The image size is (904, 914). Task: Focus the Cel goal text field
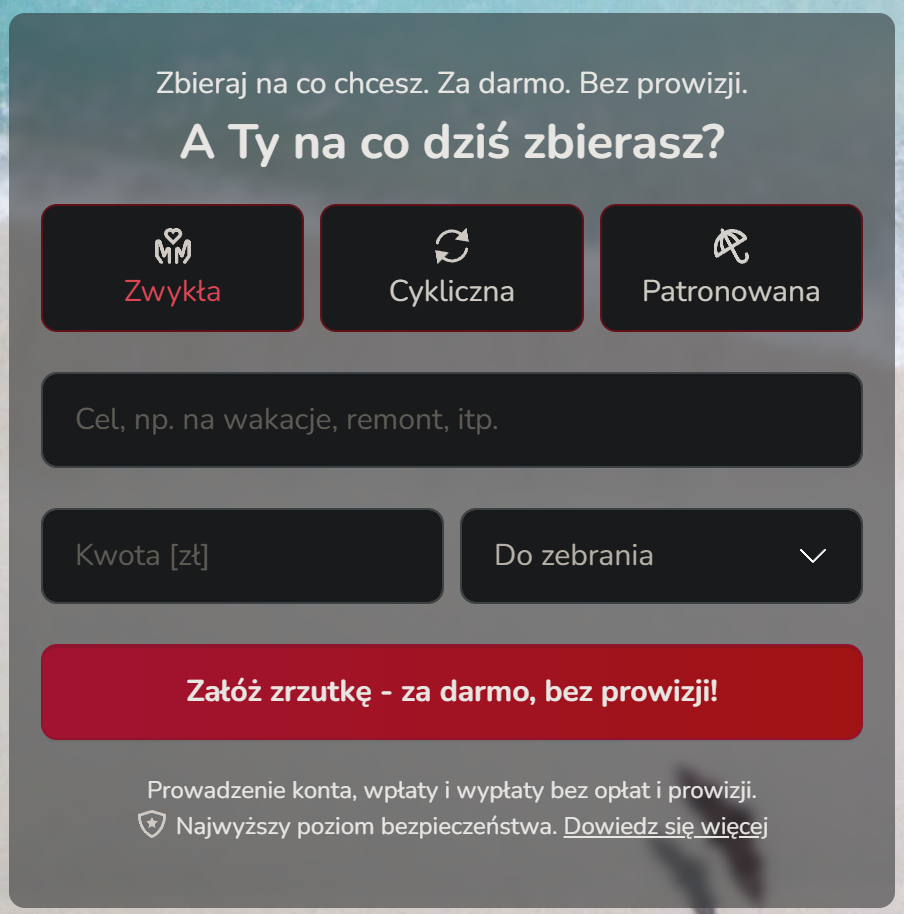(451, 420)
